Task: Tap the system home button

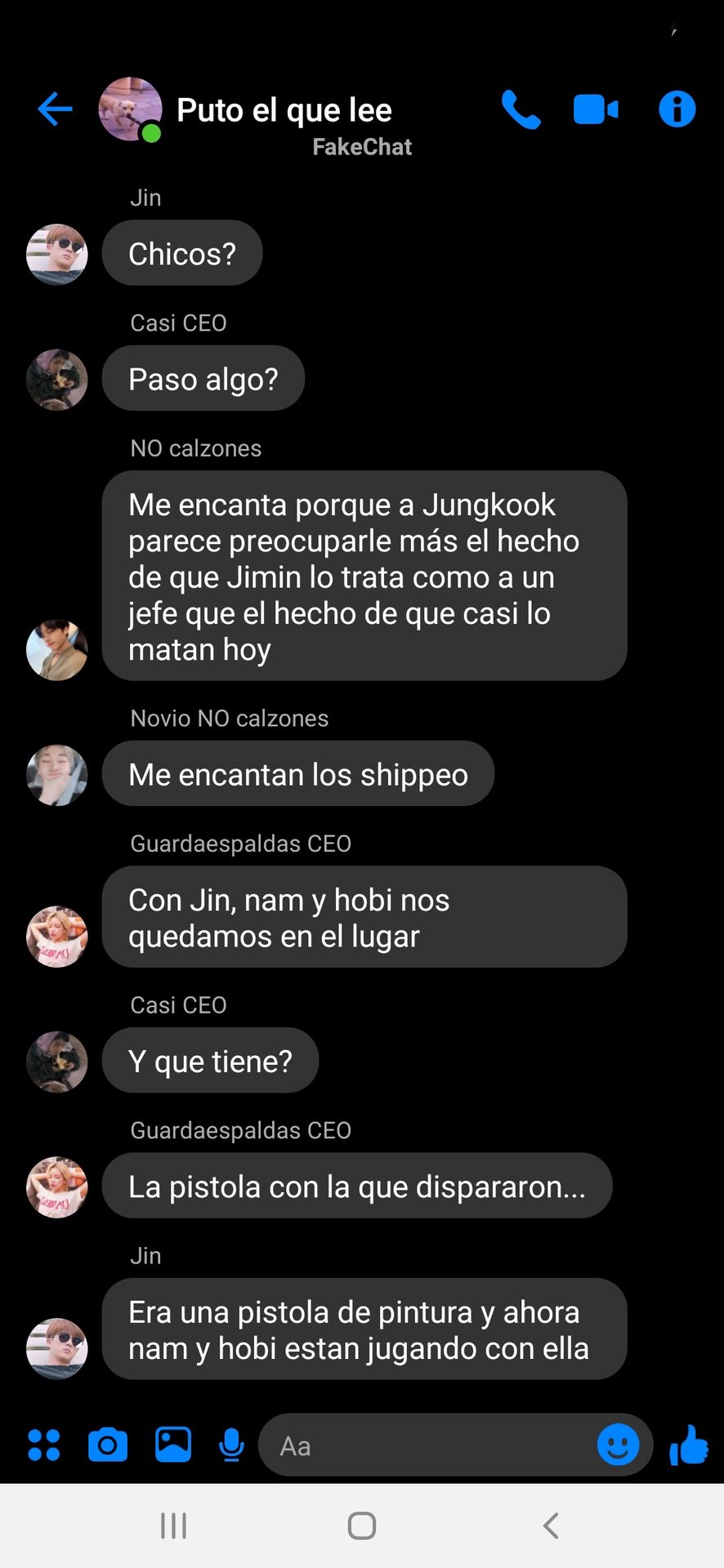Action: pos(362,1525)
